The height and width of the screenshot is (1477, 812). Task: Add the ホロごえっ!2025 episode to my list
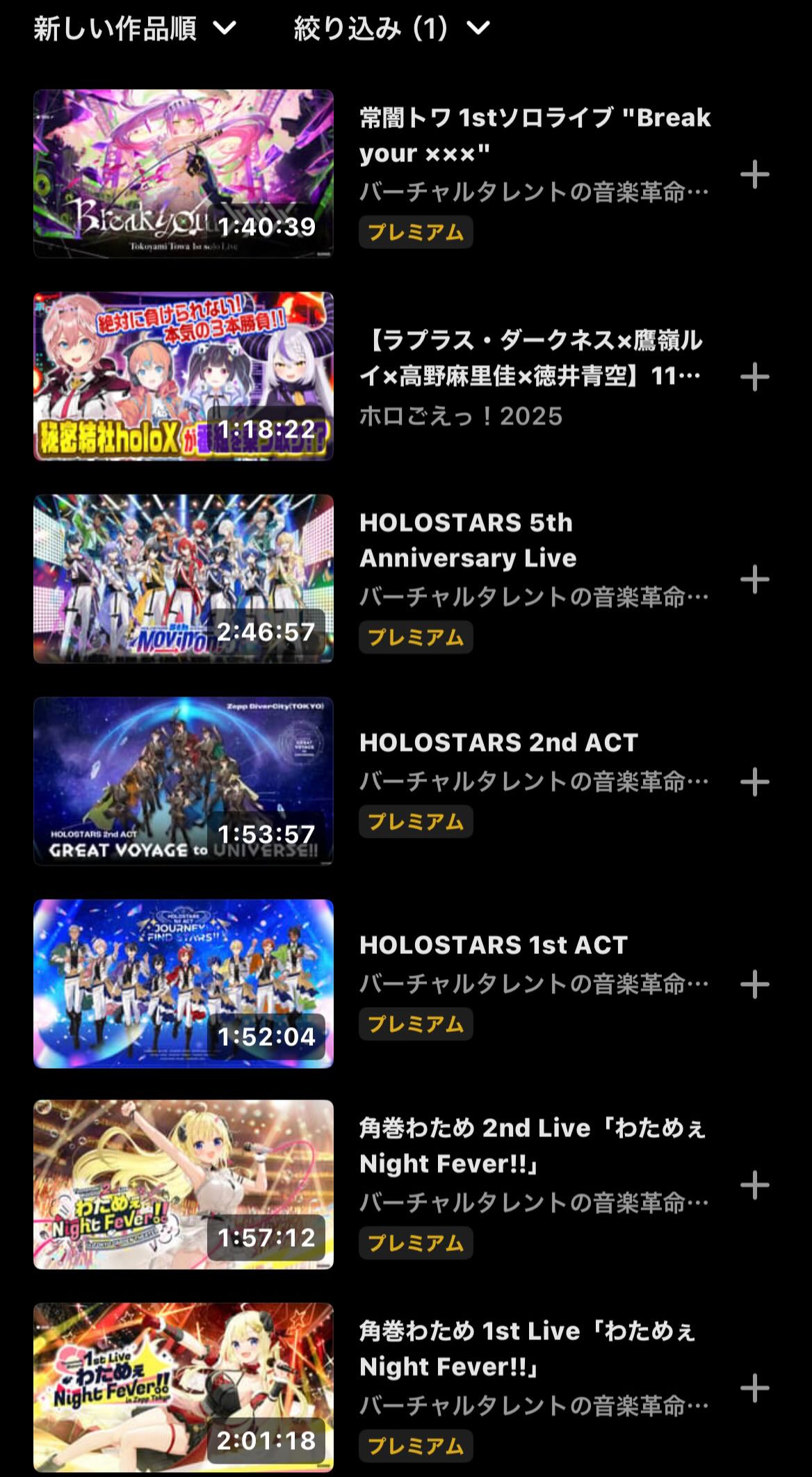754,377
